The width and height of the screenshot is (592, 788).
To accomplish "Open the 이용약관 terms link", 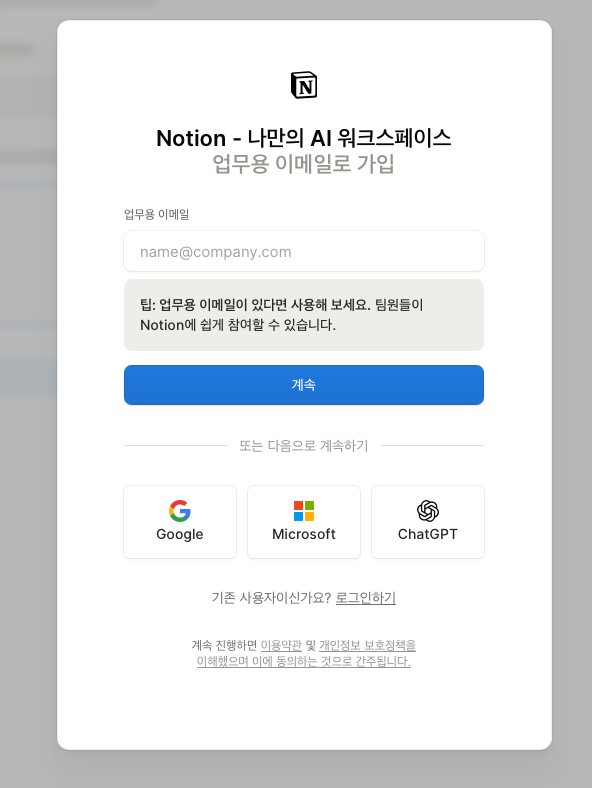I will coord(281,645).
